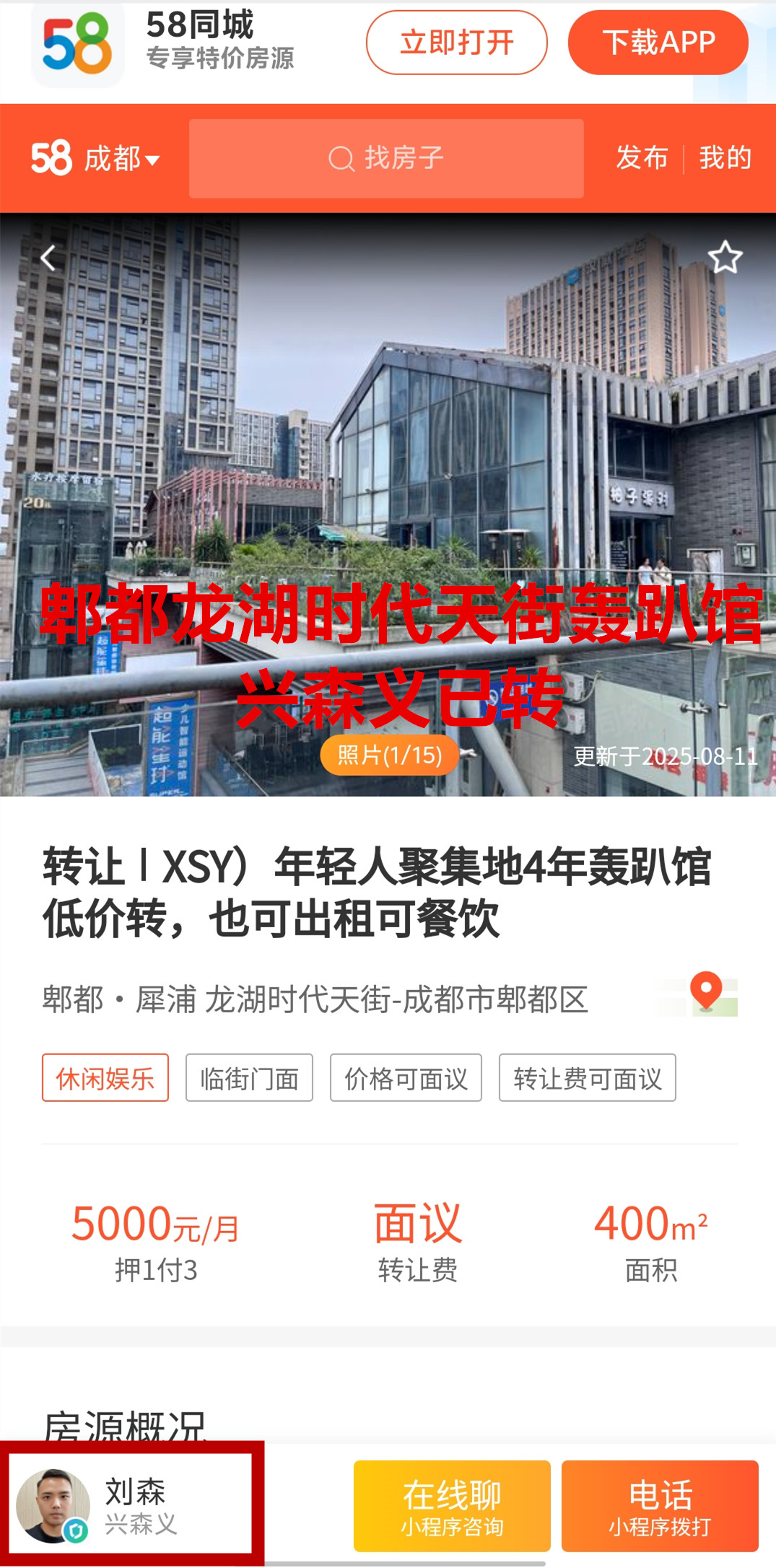Favorite this listing with the star icon
The width and height of the screenshot is (776, 1568).
coord(725,258)
